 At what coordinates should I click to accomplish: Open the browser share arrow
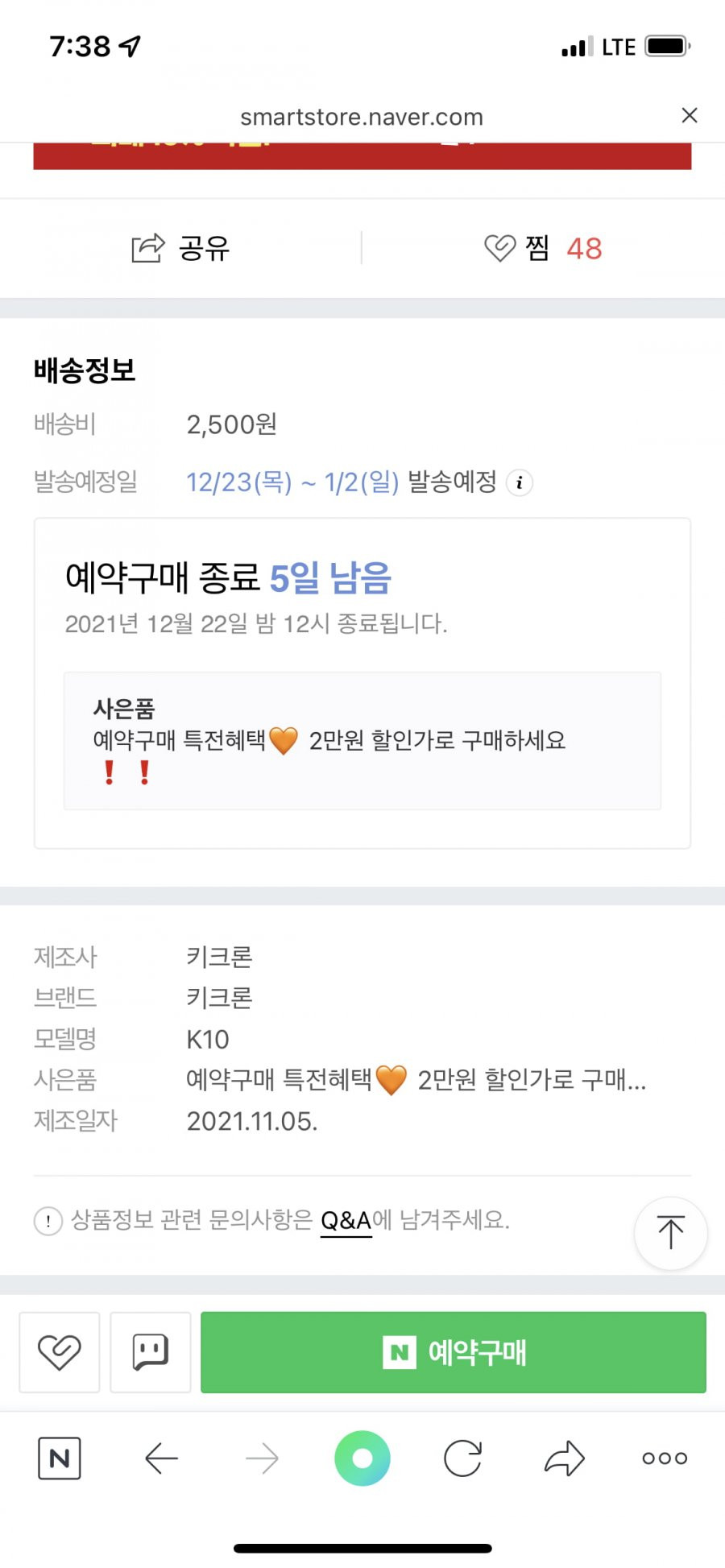tap(564, 1458)
